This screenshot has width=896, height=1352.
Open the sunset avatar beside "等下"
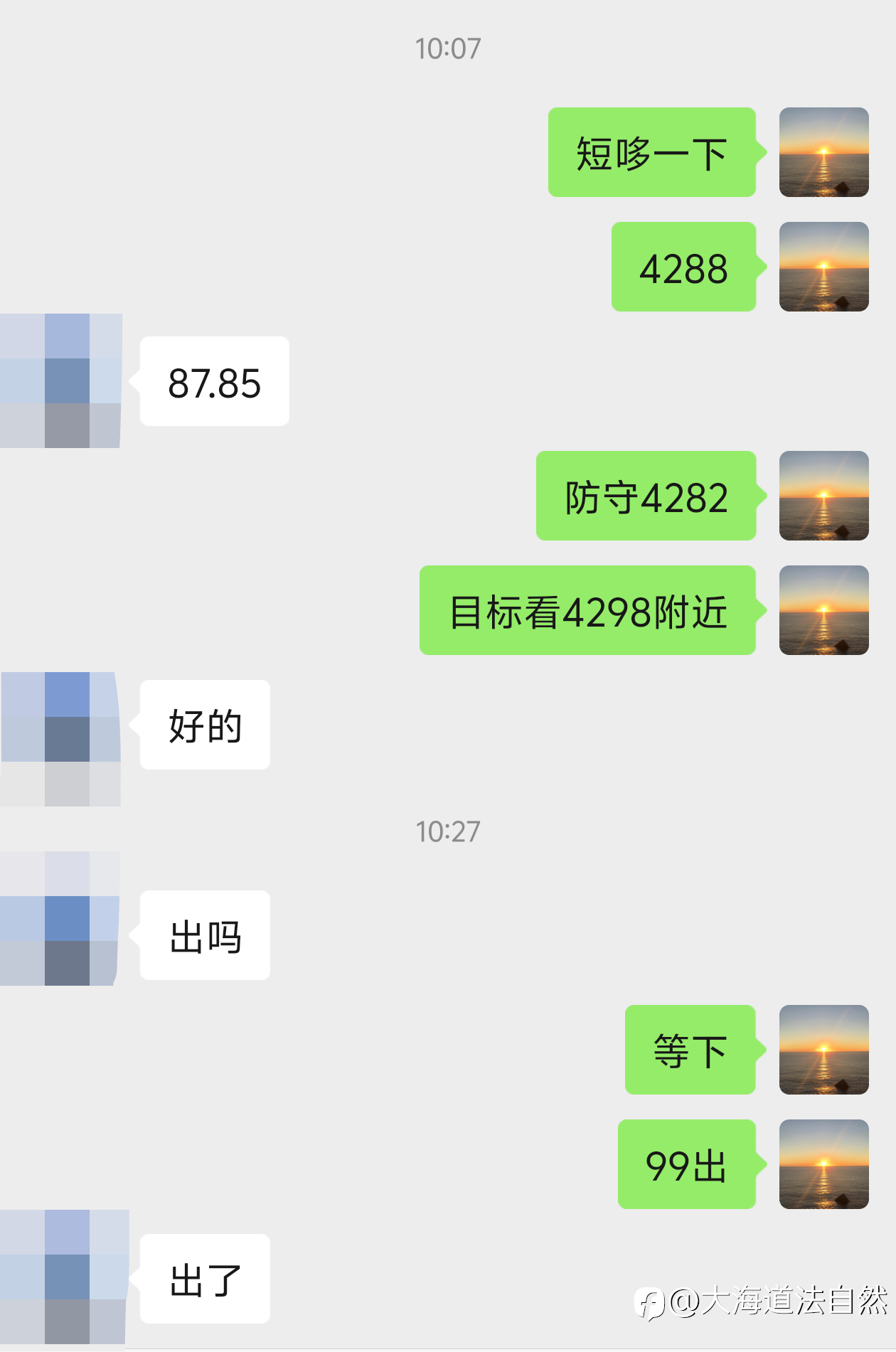coord(823,1050)
